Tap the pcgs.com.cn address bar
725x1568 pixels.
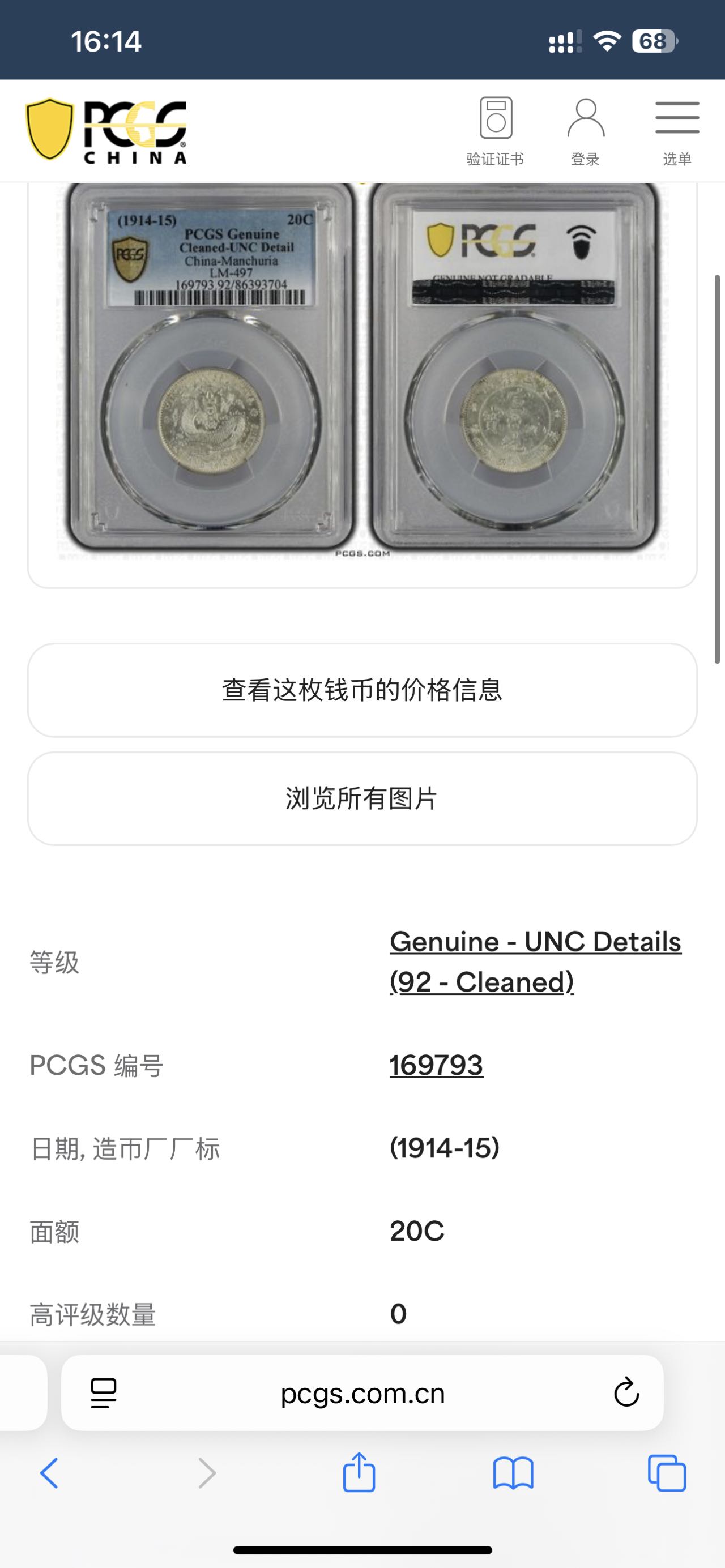point(363,1392)
